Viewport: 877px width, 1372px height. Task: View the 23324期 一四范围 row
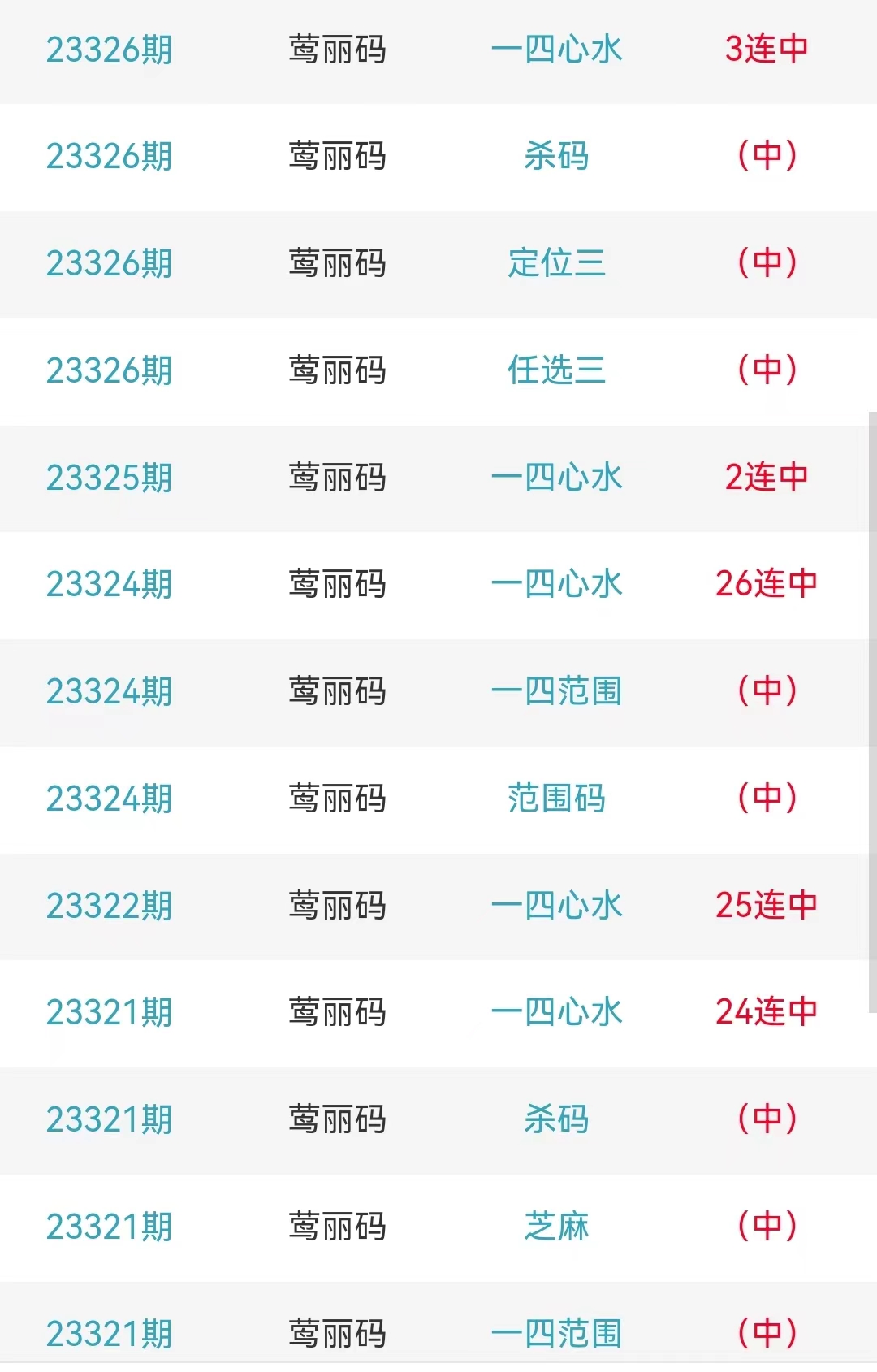tap(556, 691)
